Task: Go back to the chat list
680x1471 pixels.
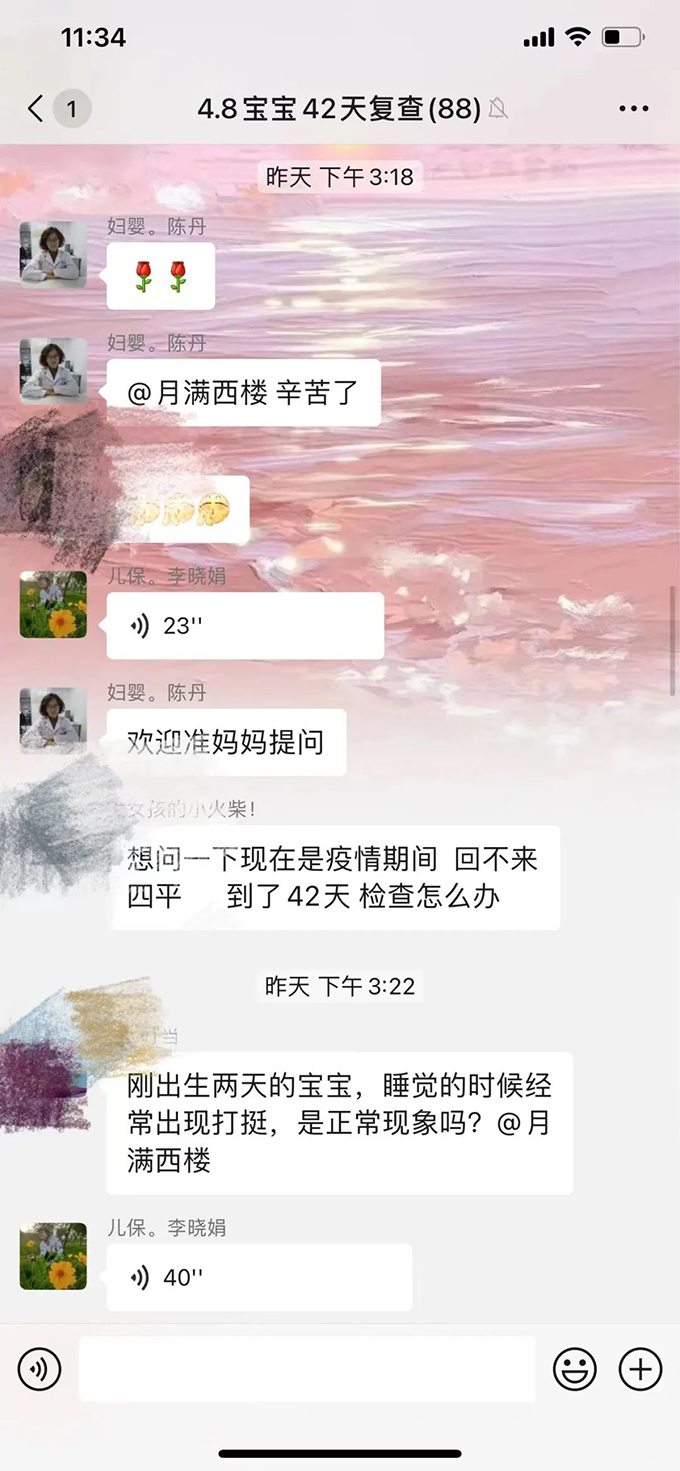Action: pos(37,108)
